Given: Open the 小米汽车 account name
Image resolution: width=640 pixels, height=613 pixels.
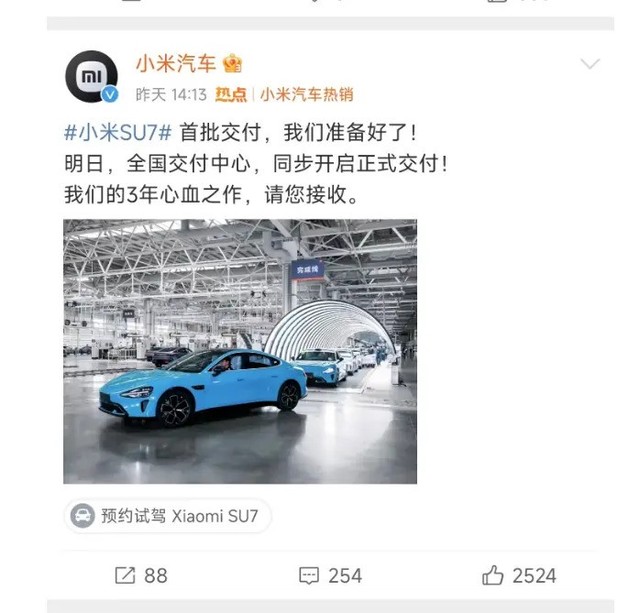Looking at the screenshot, I should [x=176, y=63].
